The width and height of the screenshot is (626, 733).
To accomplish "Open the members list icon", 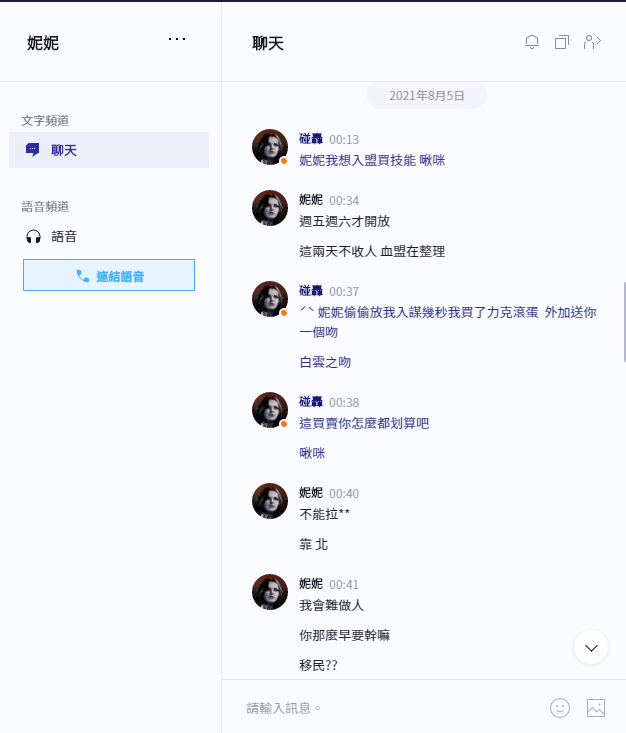I will (592, 42).
